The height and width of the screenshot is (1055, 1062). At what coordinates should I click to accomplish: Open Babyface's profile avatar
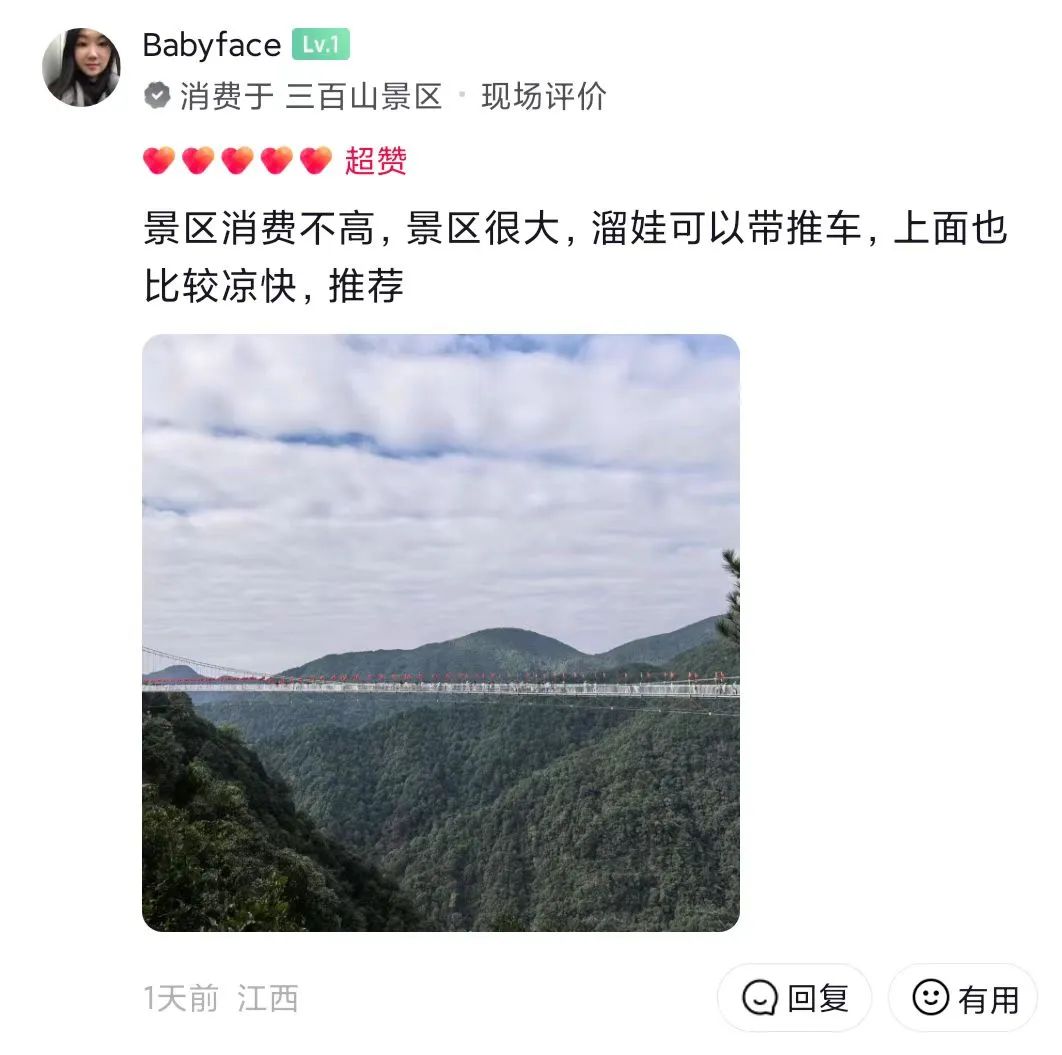click(x=81, y=67)
